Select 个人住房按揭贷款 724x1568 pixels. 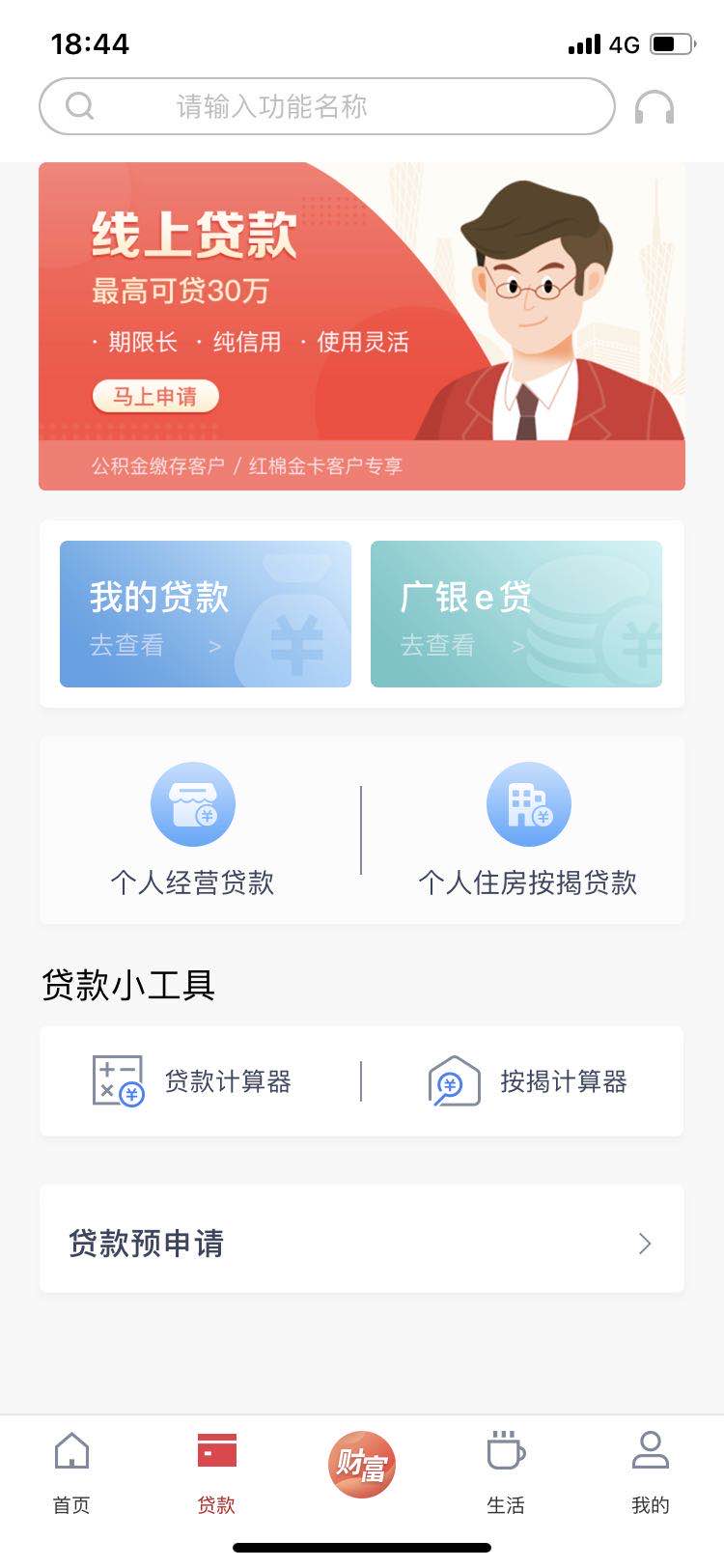[x=528, y=830]
